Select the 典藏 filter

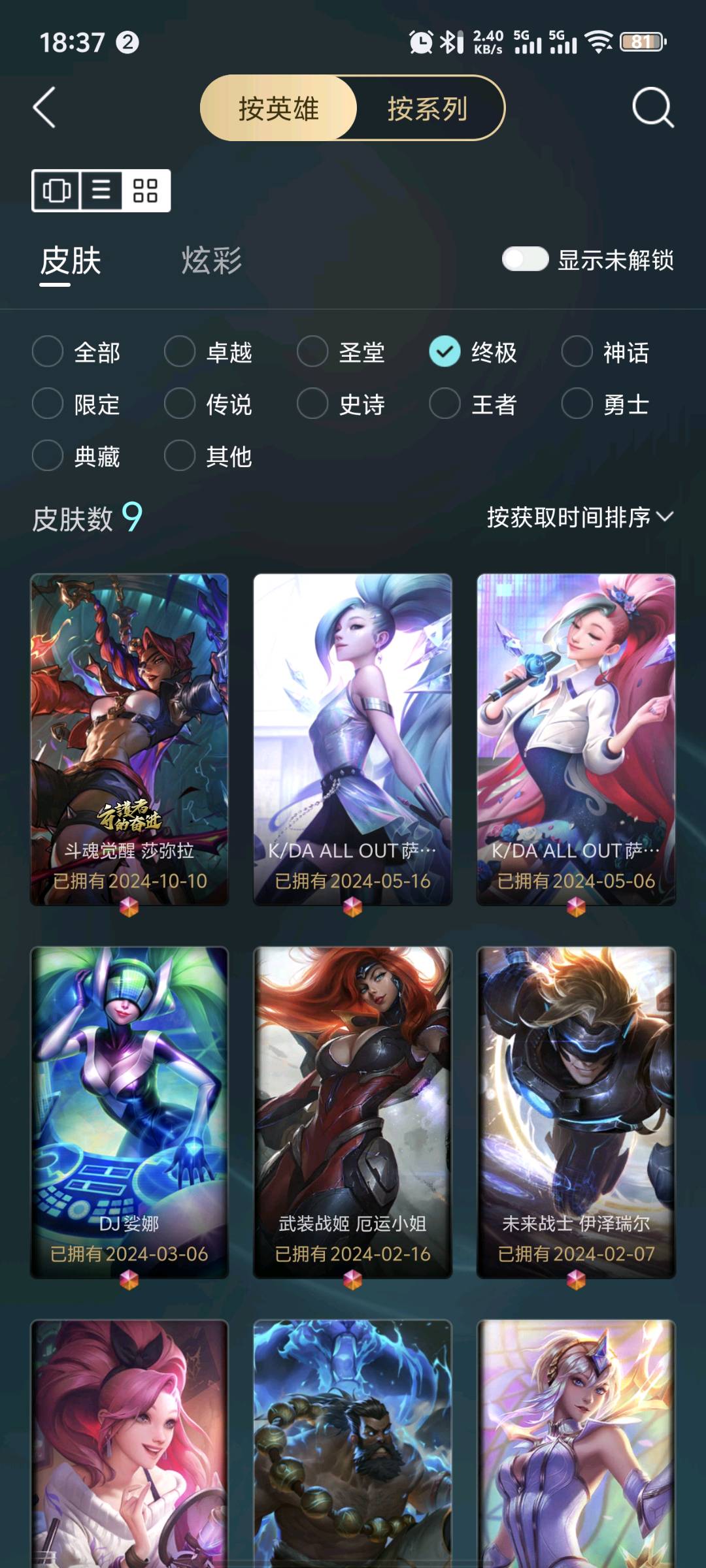pos(76,455)
